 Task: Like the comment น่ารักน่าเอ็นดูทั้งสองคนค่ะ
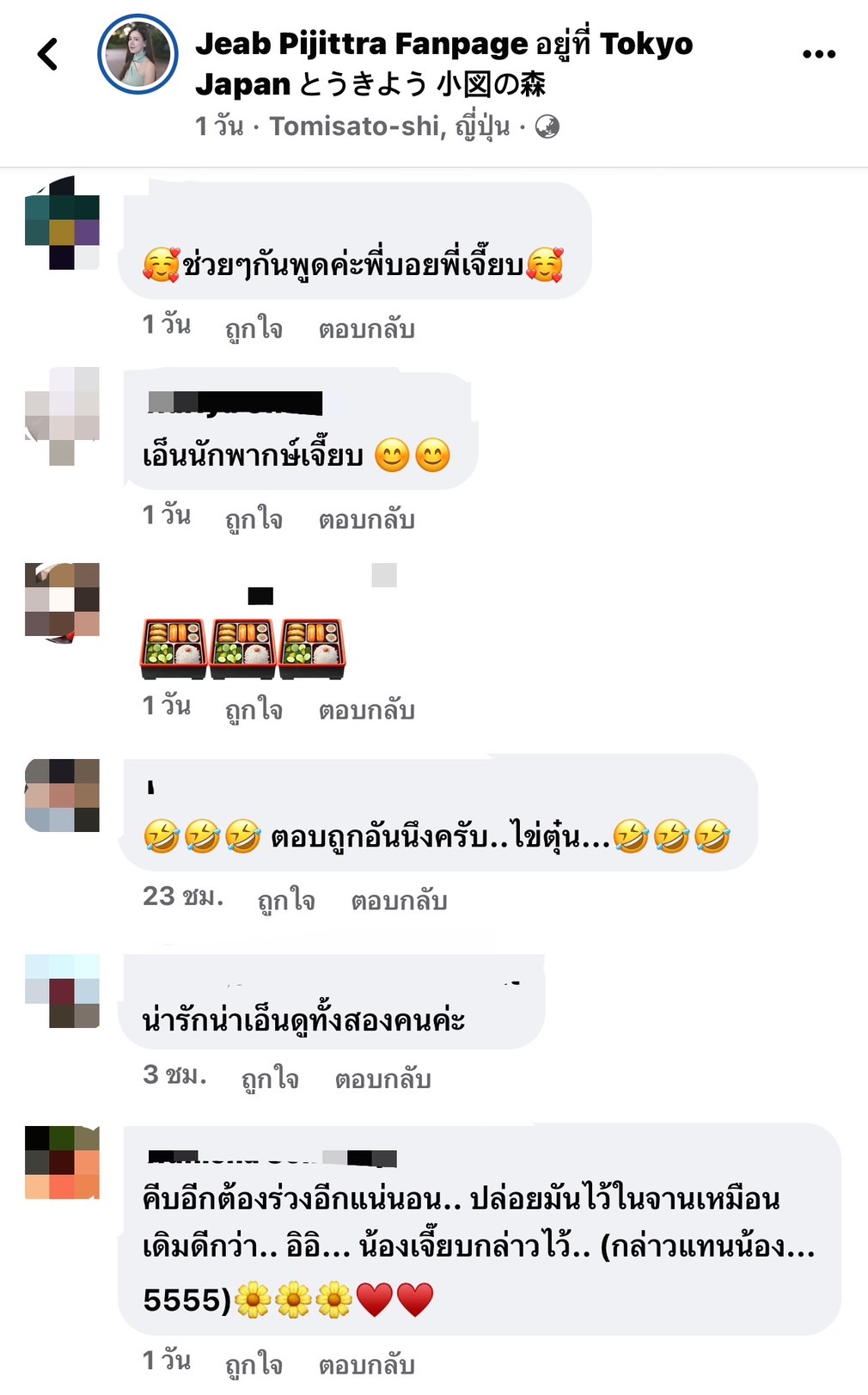coord(270,1078)
